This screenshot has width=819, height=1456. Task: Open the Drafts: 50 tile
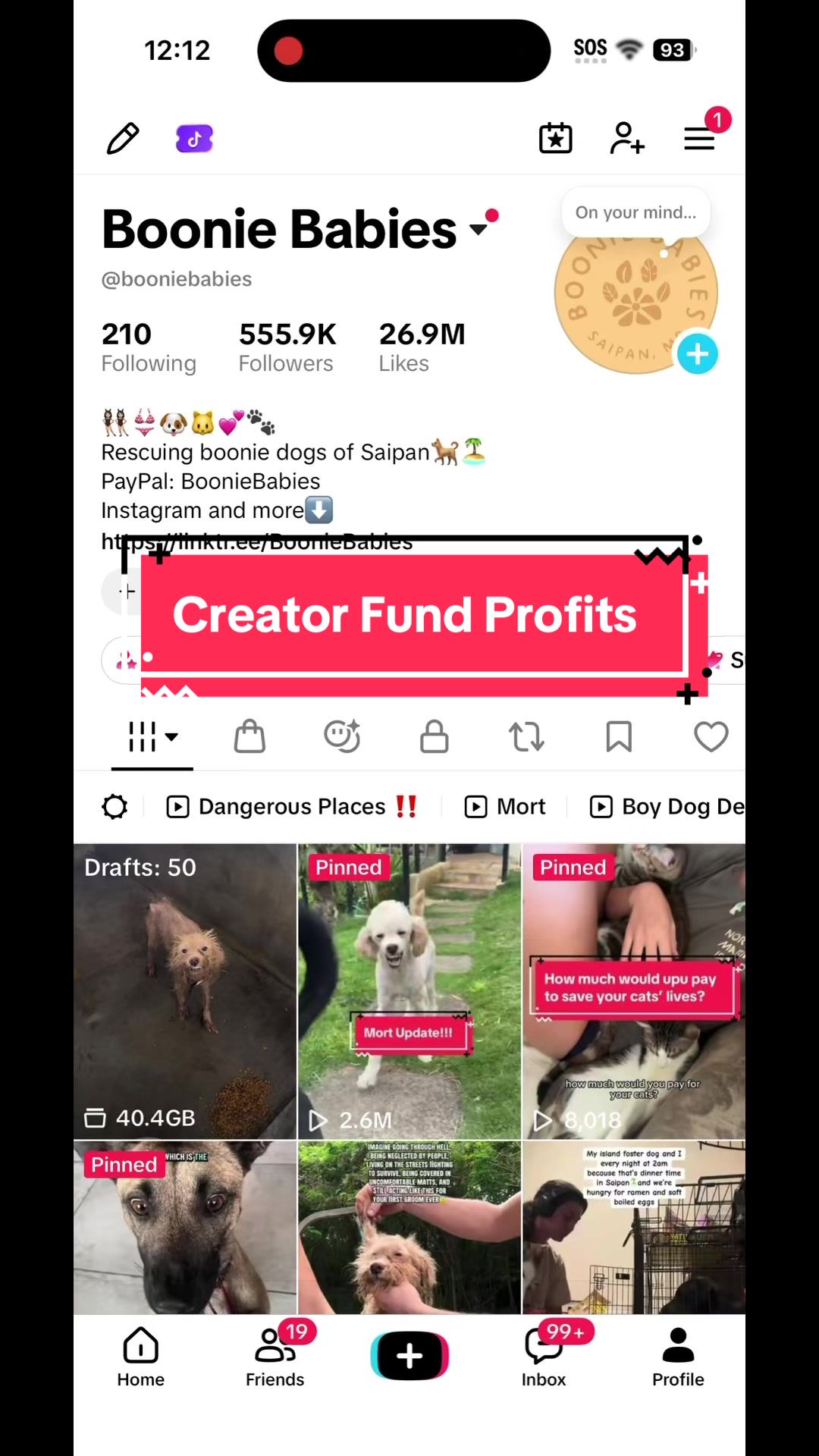(185, 991)
